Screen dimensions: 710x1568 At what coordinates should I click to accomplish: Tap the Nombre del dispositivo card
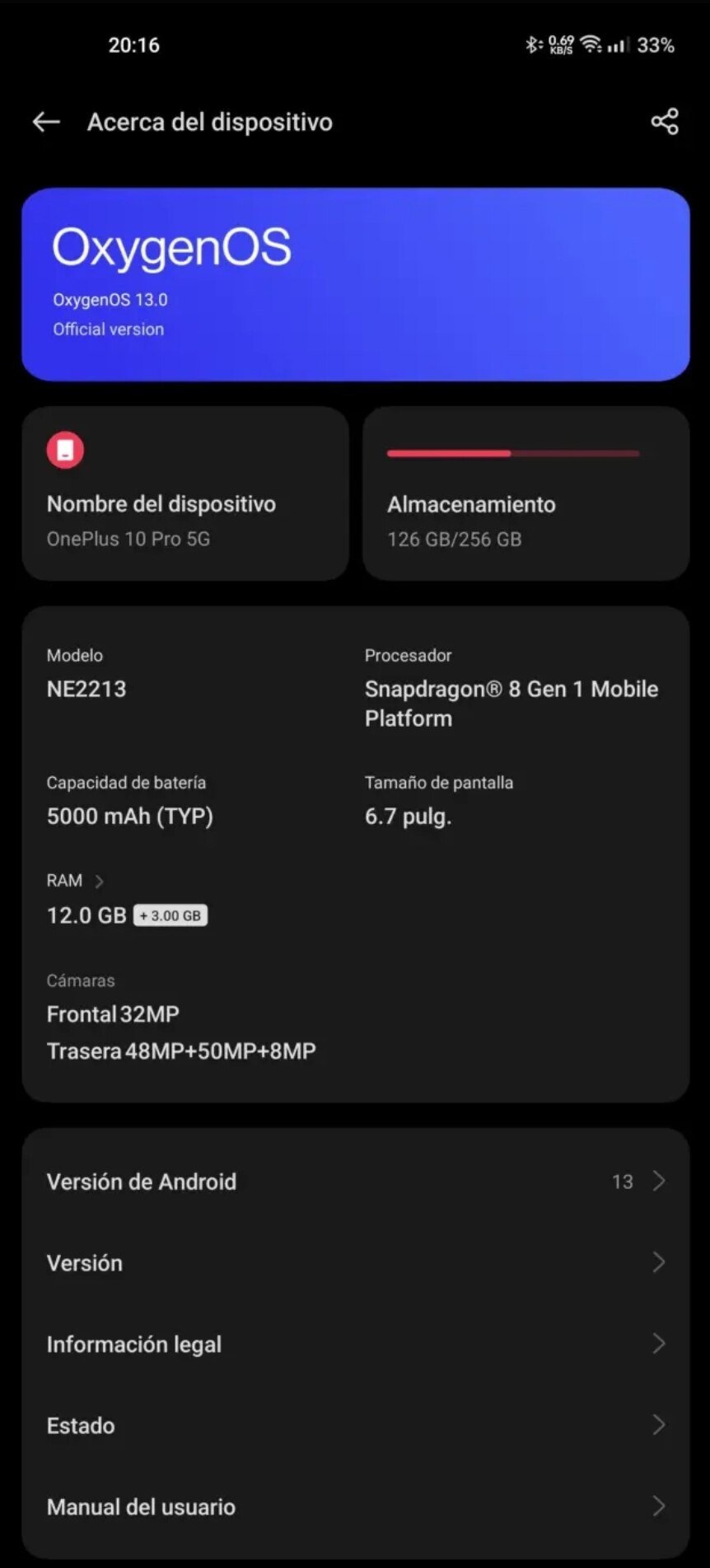tap(185, 494)
